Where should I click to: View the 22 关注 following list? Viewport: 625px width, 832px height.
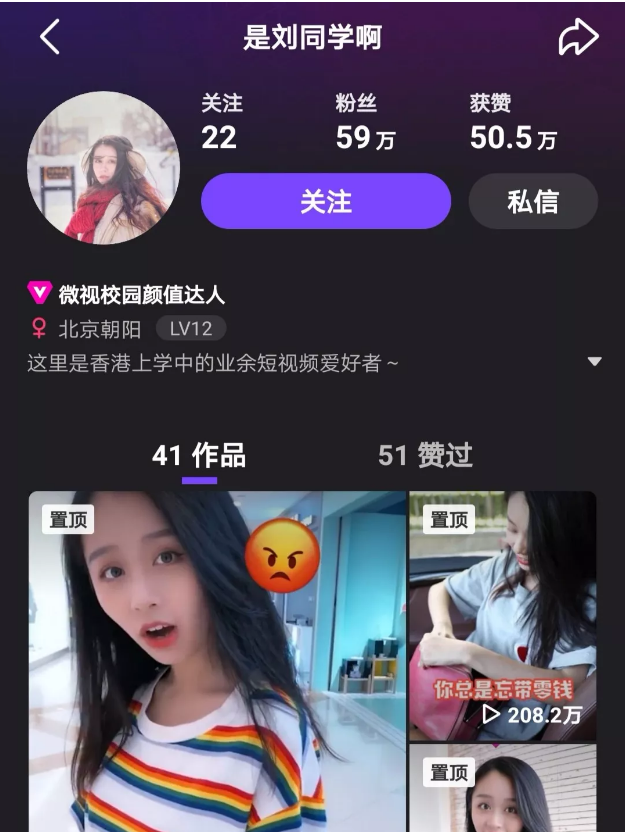tap(221, 123)
